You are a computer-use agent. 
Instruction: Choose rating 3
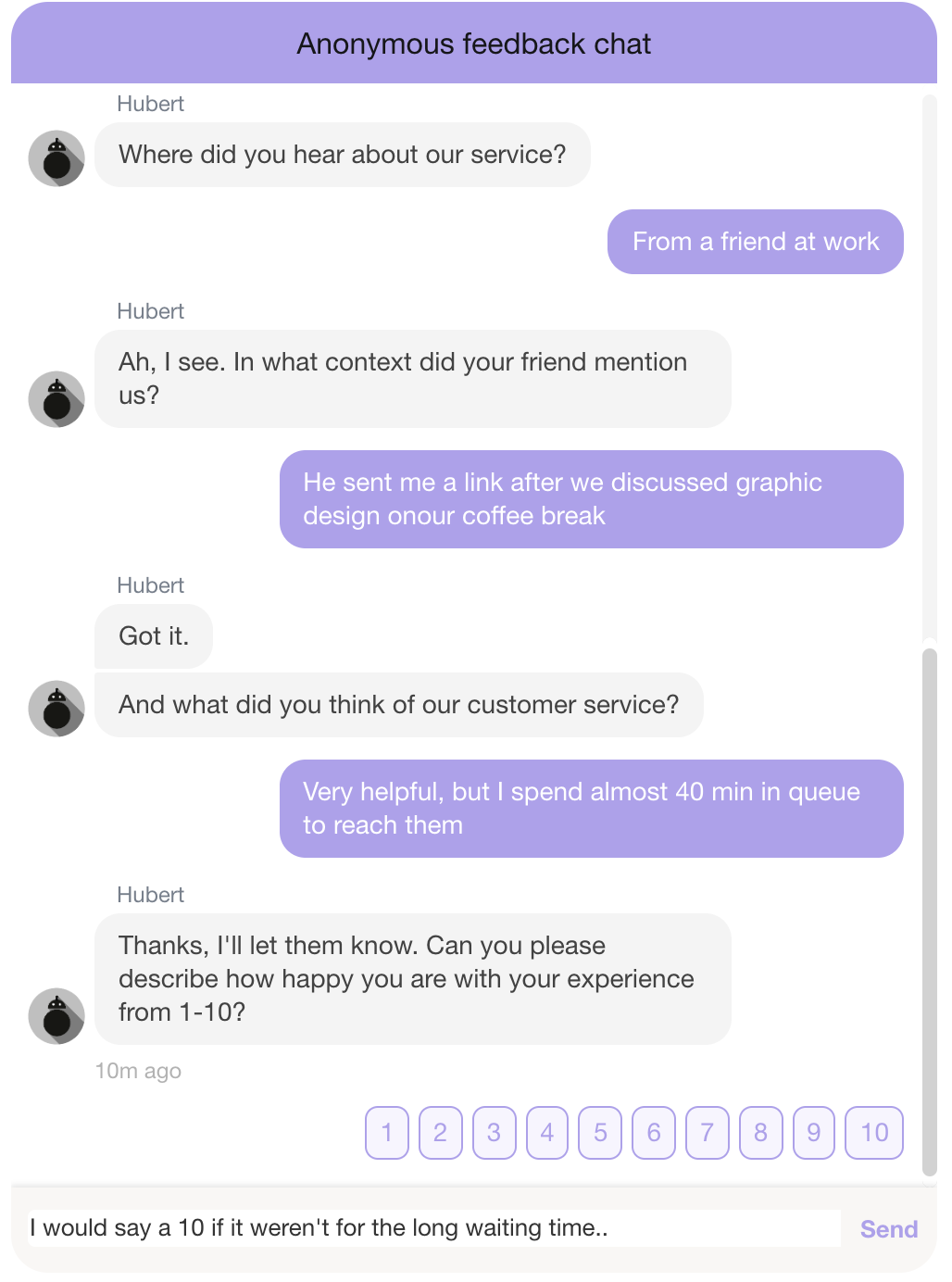pyautogui.click(x=494, y=1132)
